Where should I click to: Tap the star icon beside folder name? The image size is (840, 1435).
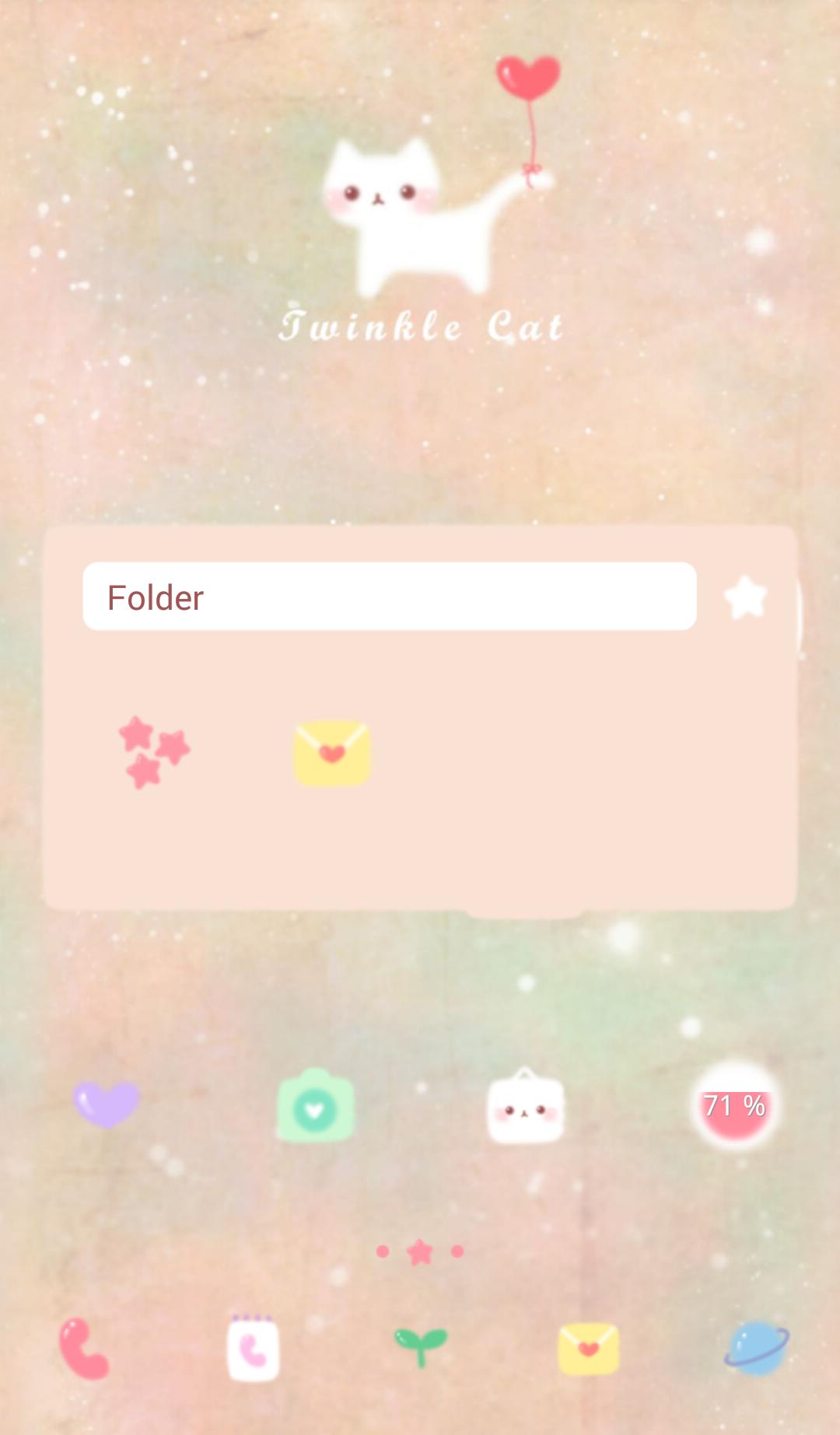click(746, 597)
